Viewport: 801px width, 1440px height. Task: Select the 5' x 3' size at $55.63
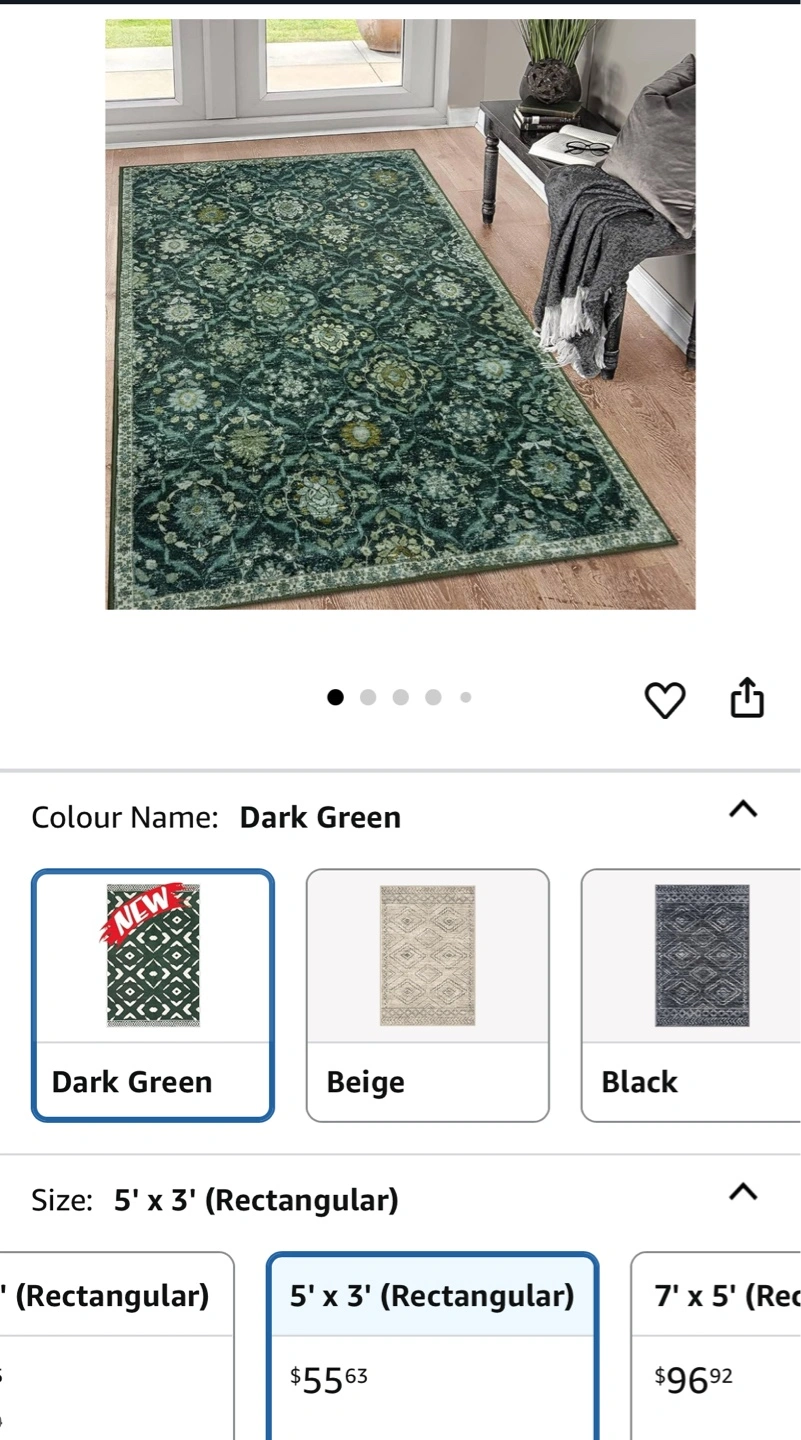(433, 1346)
